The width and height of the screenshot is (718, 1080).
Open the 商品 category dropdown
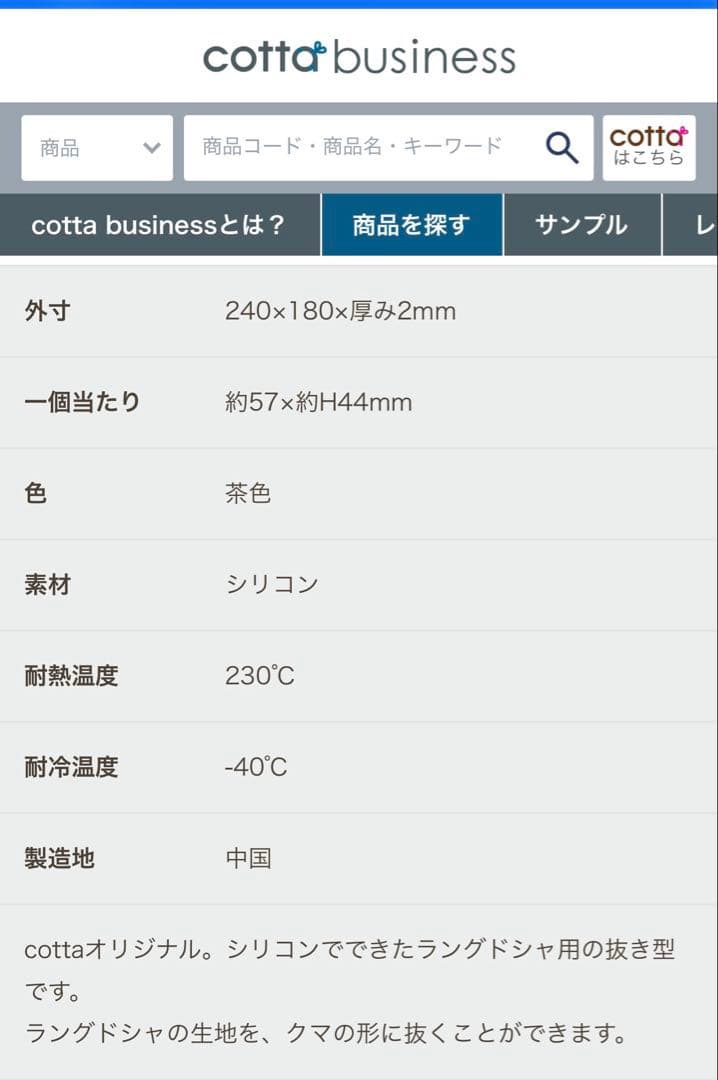tap(97, 148)
